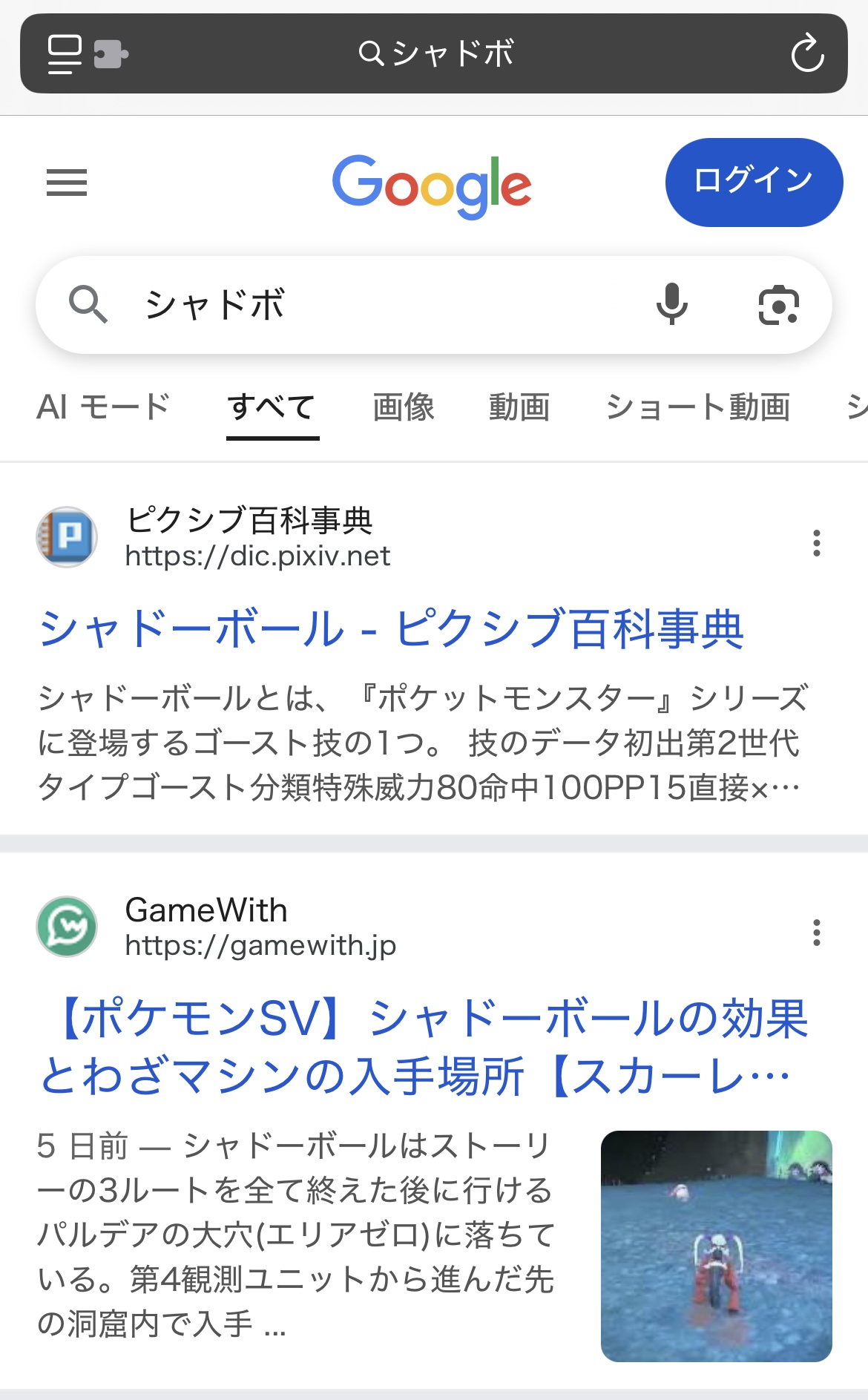The height and width of the screenshot is (1400, 868).
Task: Tap the Google logo
Action: click(x=432, y=185)
